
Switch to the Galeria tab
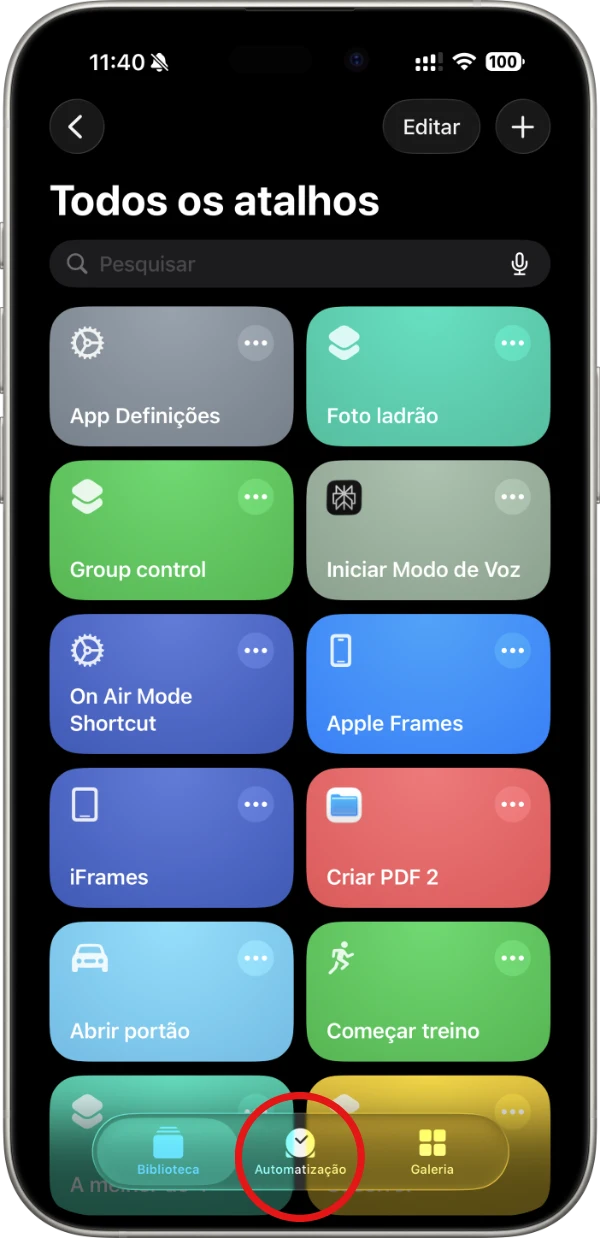432,1152
